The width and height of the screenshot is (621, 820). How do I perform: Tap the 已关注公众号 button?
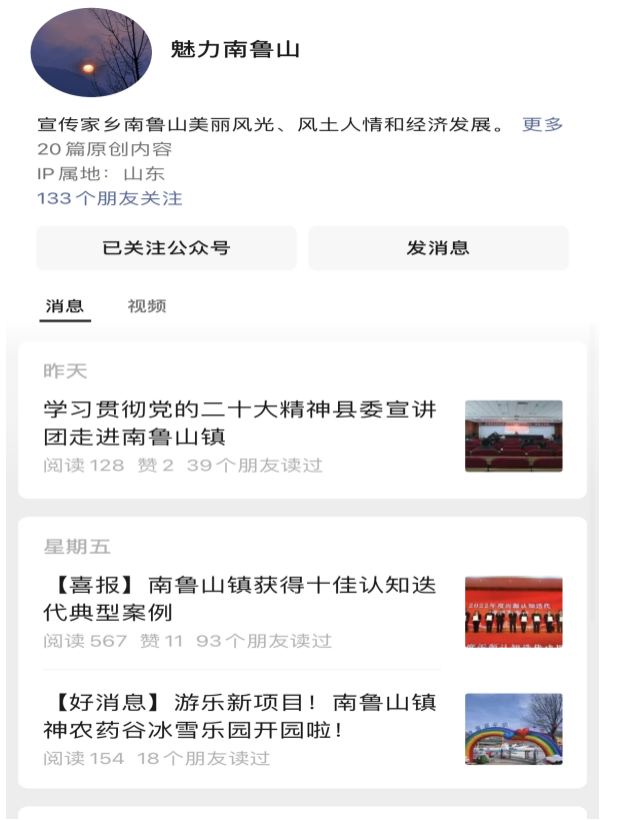(166, 248)
